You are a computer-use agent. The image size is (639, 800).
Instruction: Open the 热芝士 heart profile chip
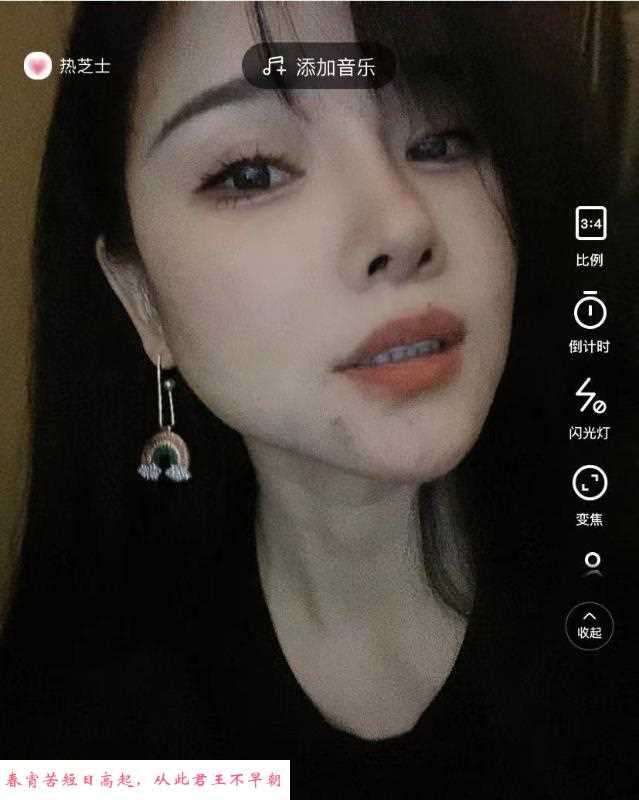67,67
